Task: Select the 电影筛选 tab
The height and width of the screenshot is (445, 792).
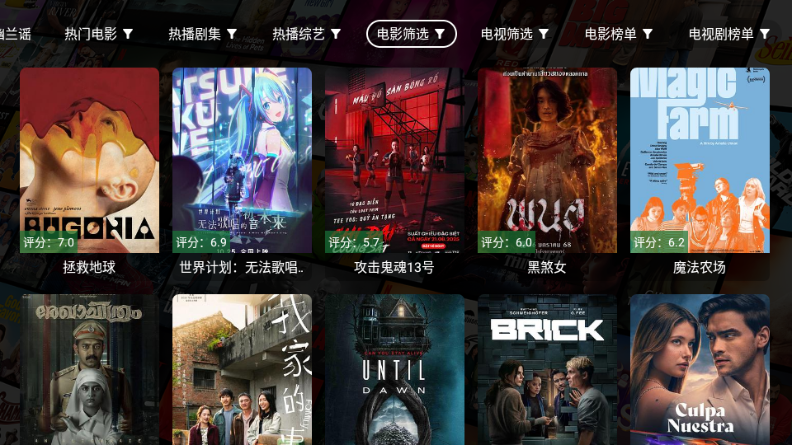Action: (411, 34)
